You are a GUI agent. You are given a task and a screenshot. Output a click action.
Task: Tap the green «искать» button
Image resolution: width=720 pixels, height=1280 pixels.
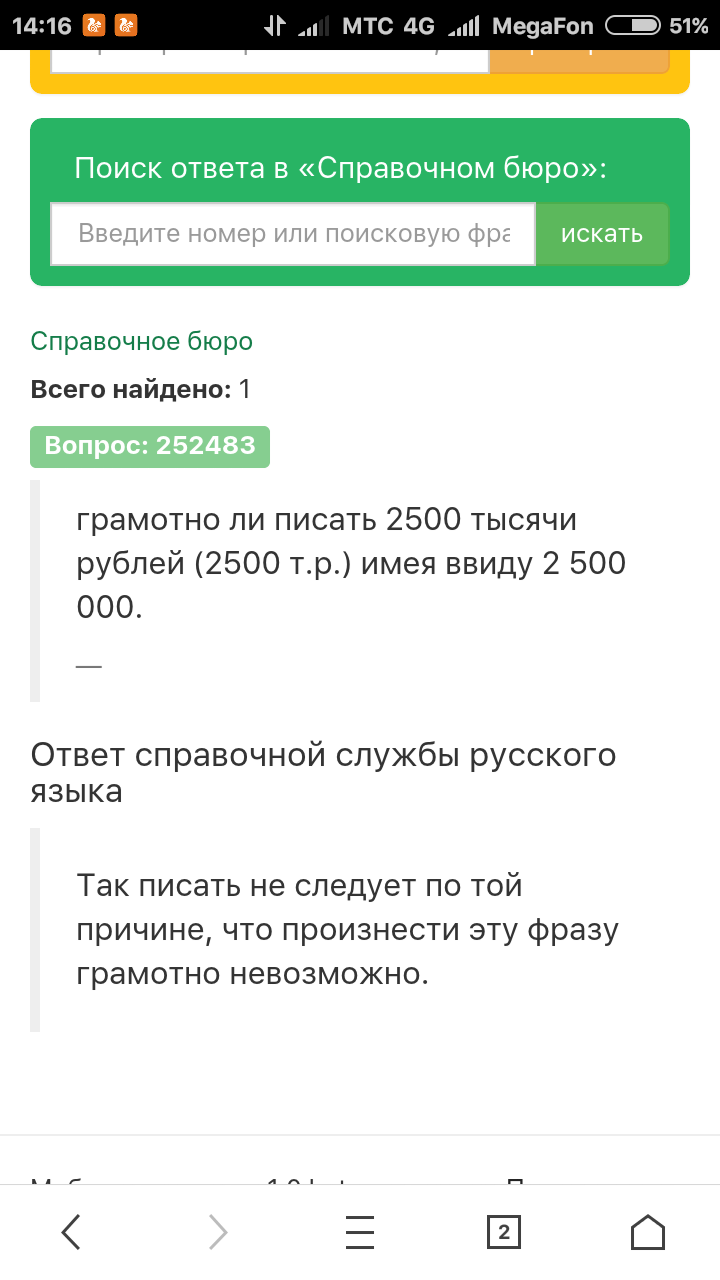(602, 235)
